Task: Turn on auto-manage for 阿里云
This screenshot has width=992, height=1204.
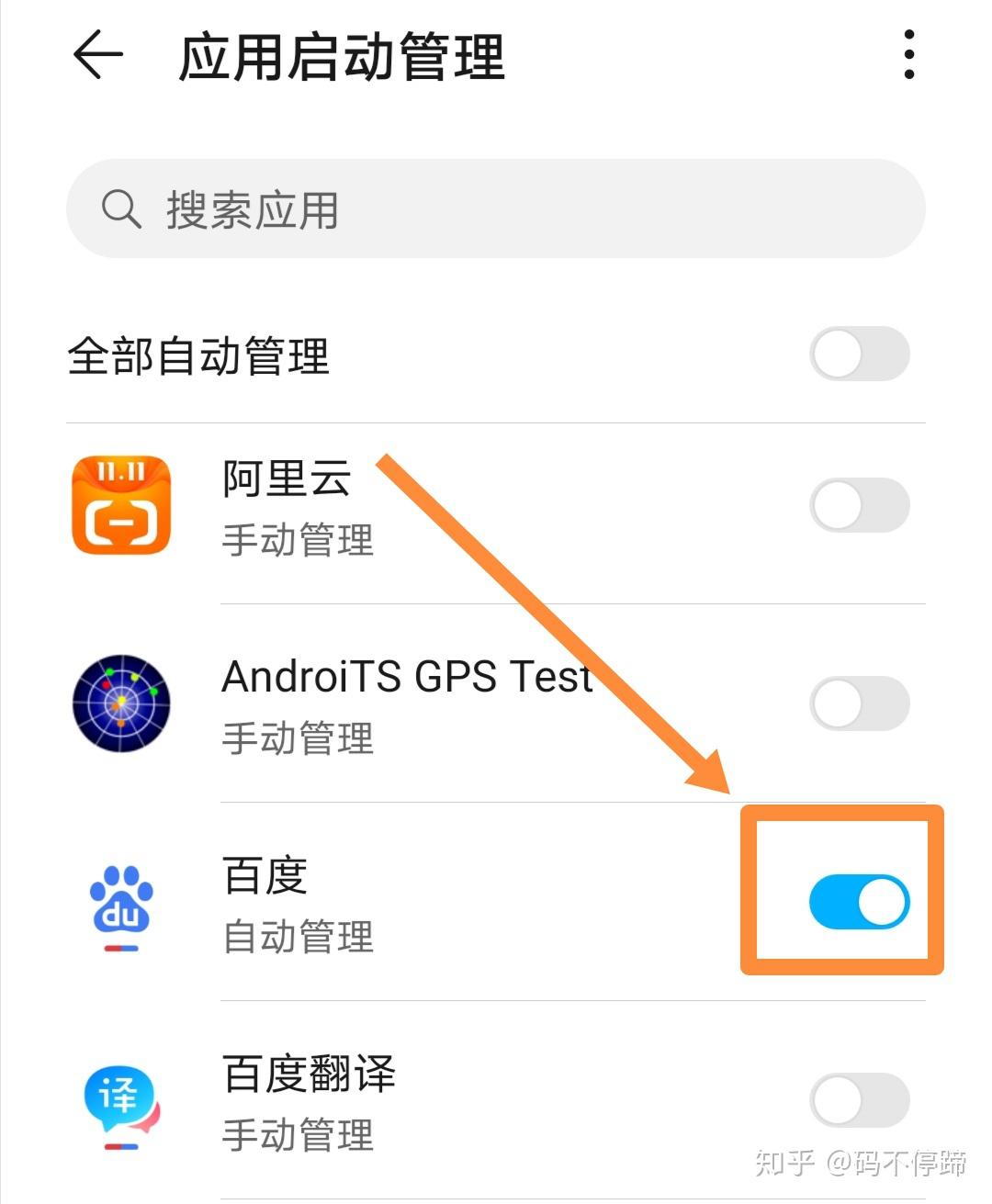Action: click(858, 505)
